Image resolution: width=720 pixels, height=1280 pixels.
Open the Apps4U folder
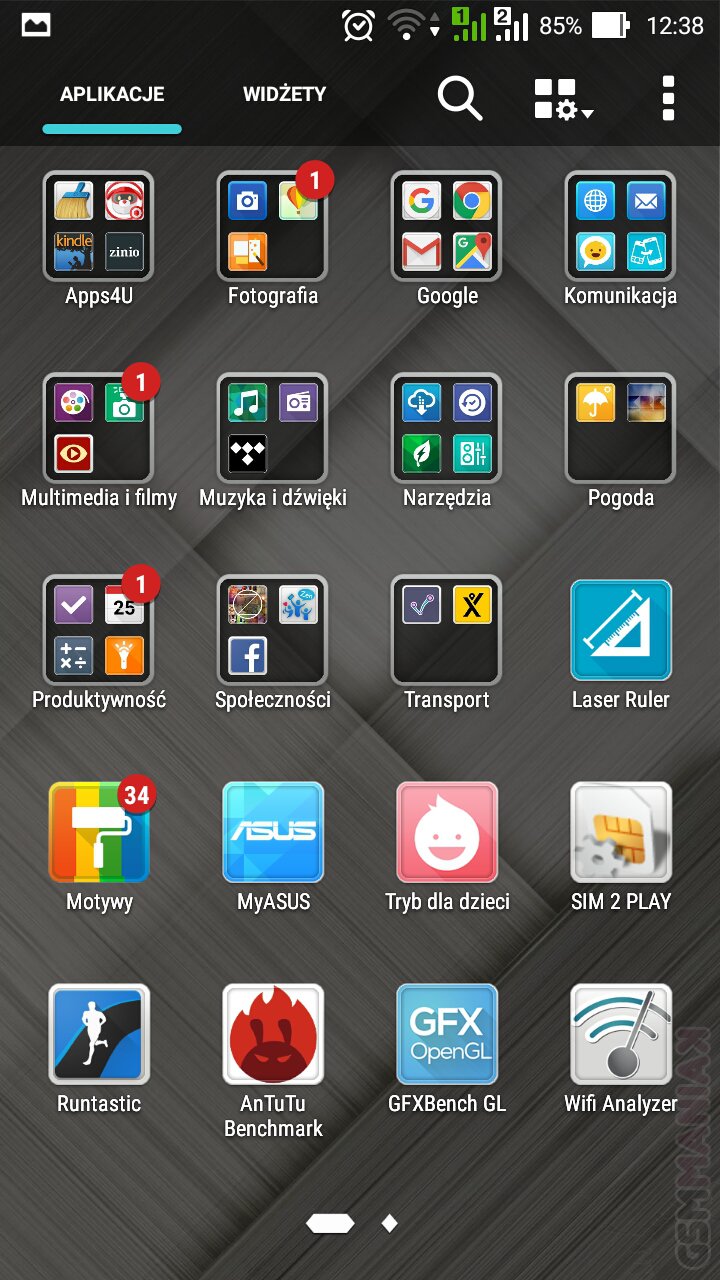click(x=99, y=227)
